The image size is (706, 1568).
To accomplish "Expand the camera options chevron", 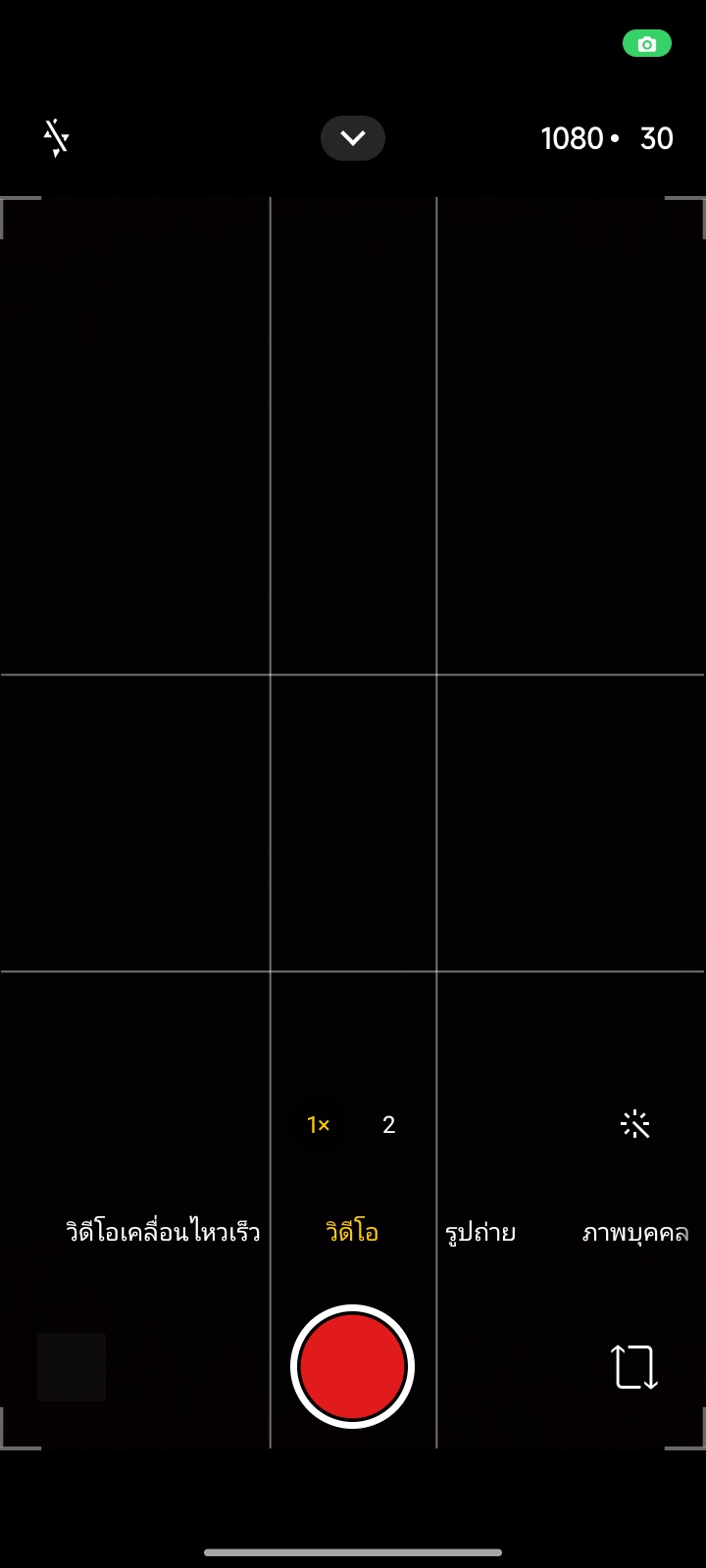I will [353, 138].
